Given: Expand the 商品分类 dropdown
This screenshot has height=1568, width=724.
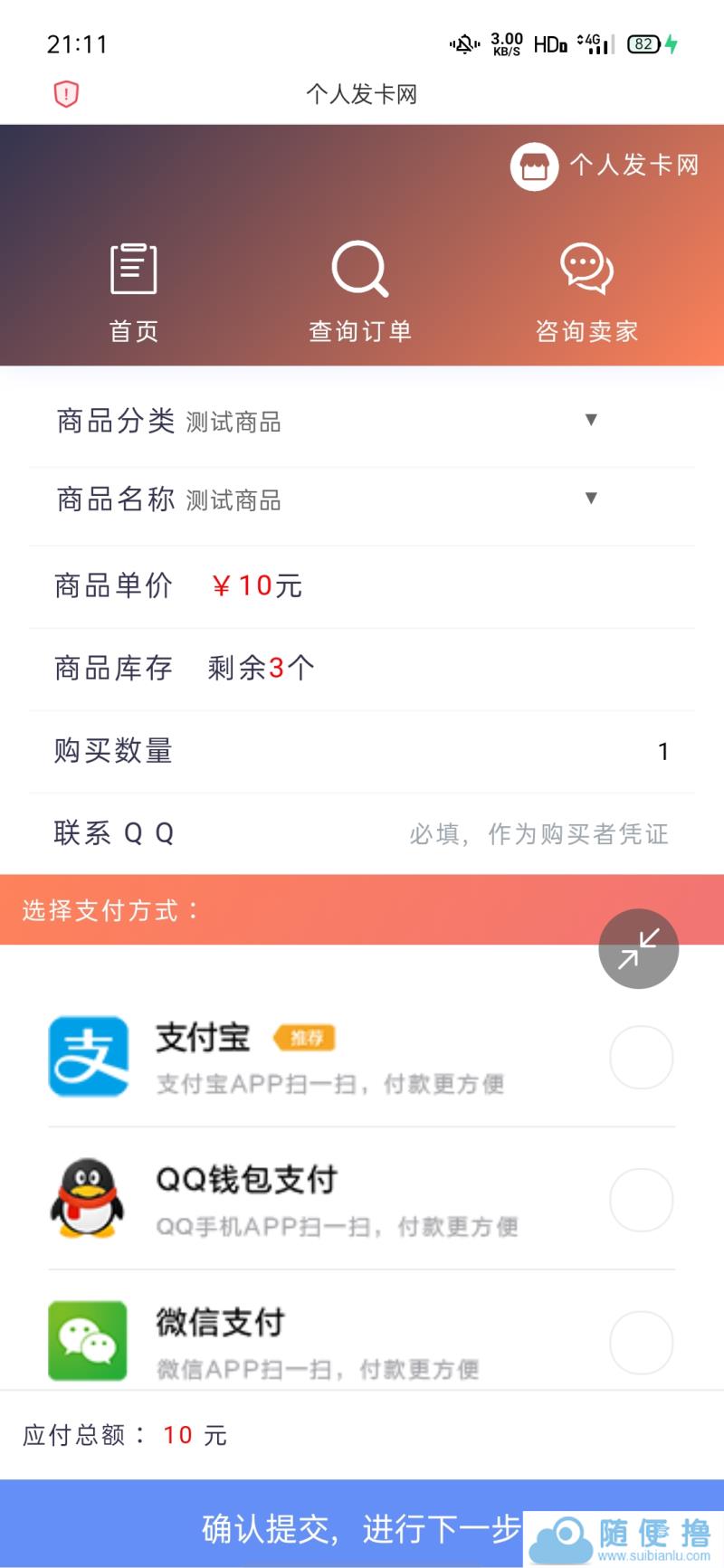Looking at the screenshot, I should tap(590, 420).
